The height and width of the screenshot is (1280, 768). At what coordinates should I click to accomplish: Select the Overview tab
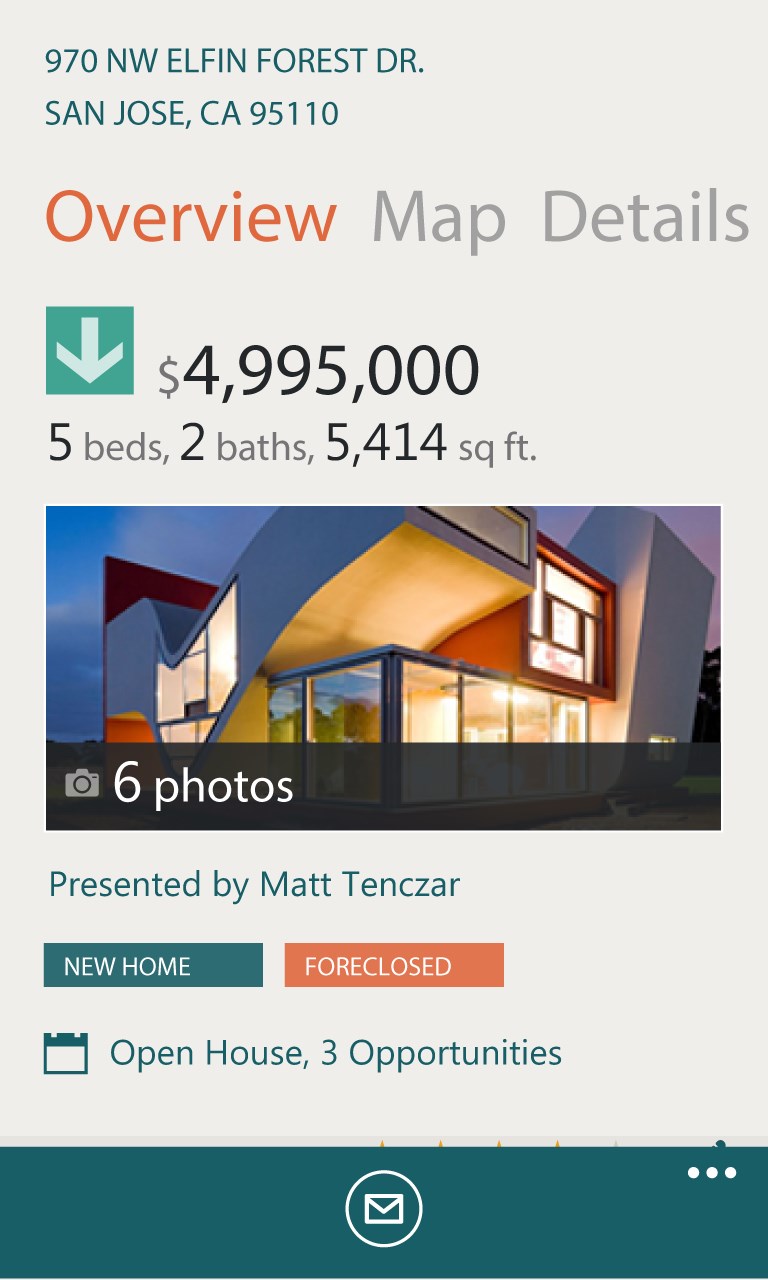tap(191, 216)
